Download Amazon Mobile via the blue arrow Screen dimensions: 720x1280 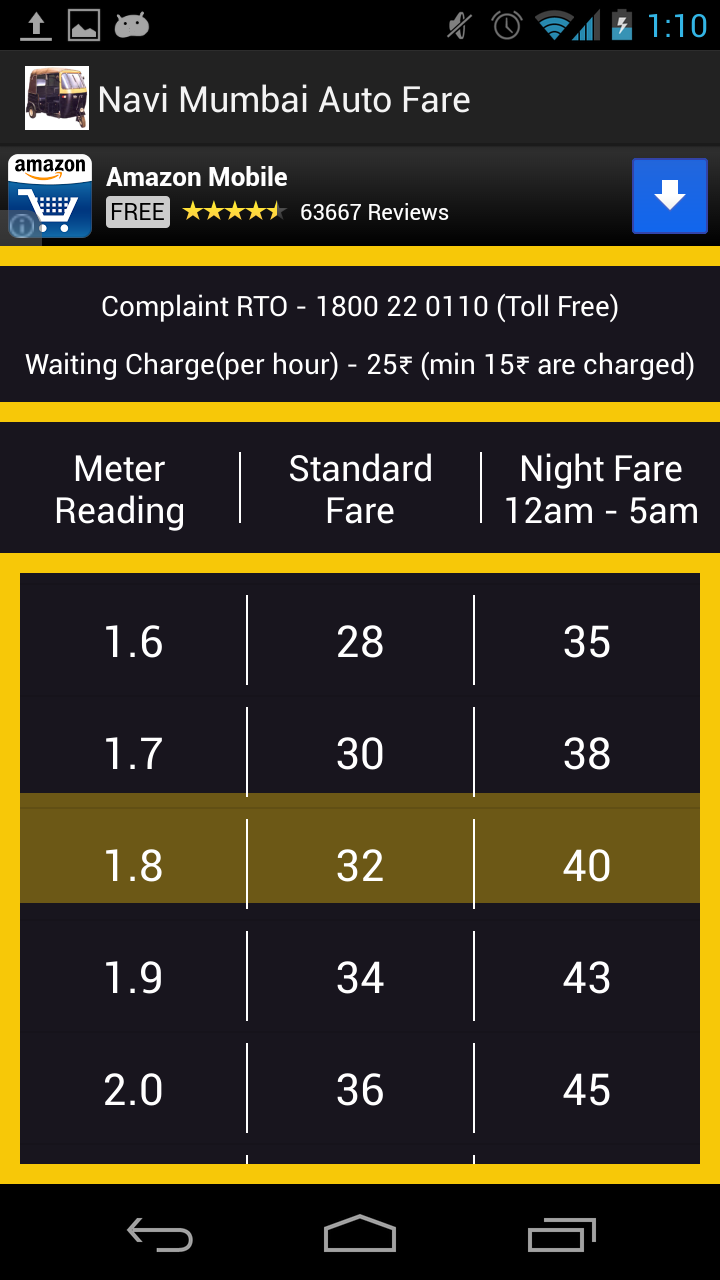click(x=669, y=196)
